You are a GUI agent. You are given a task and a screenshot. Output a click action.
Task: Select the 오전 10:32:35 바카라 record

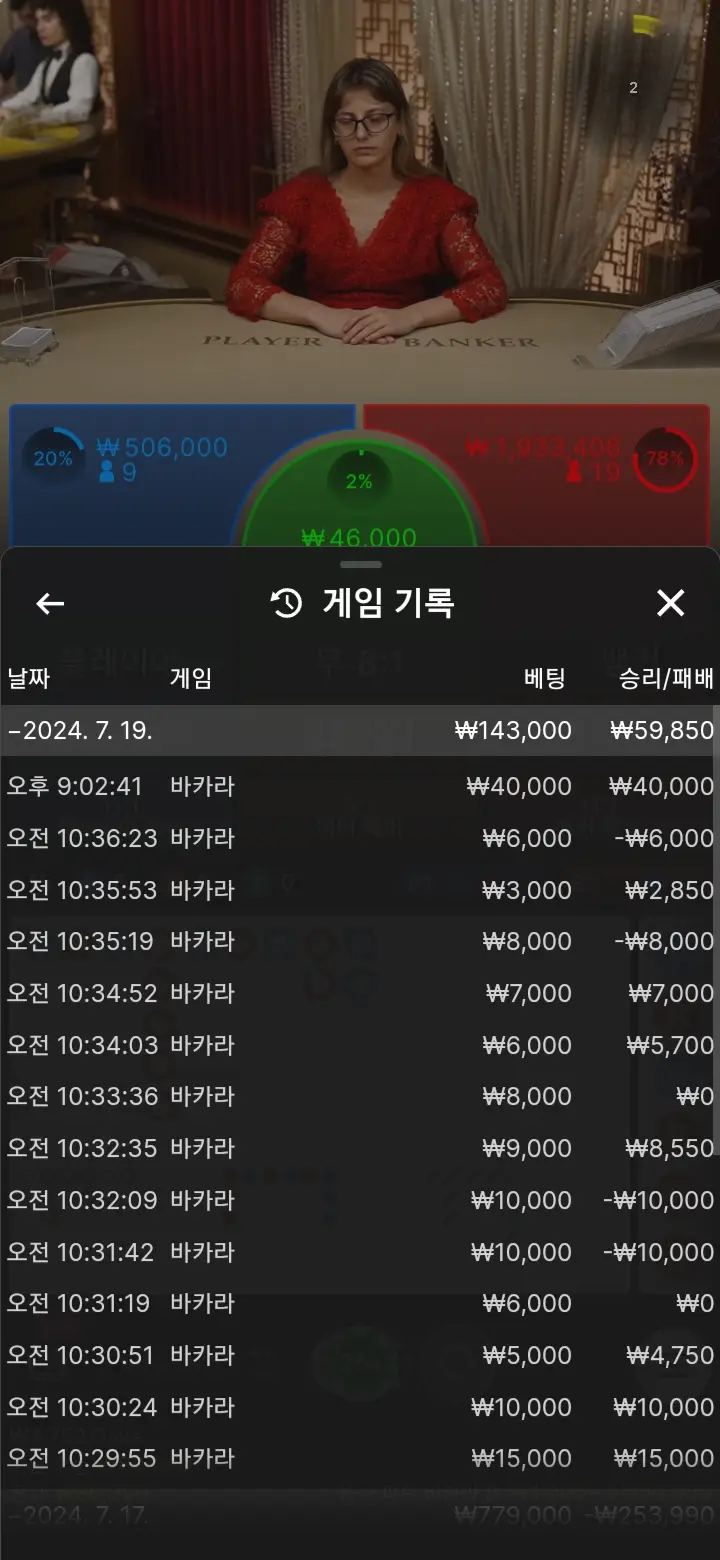(x=360, y=1148)
